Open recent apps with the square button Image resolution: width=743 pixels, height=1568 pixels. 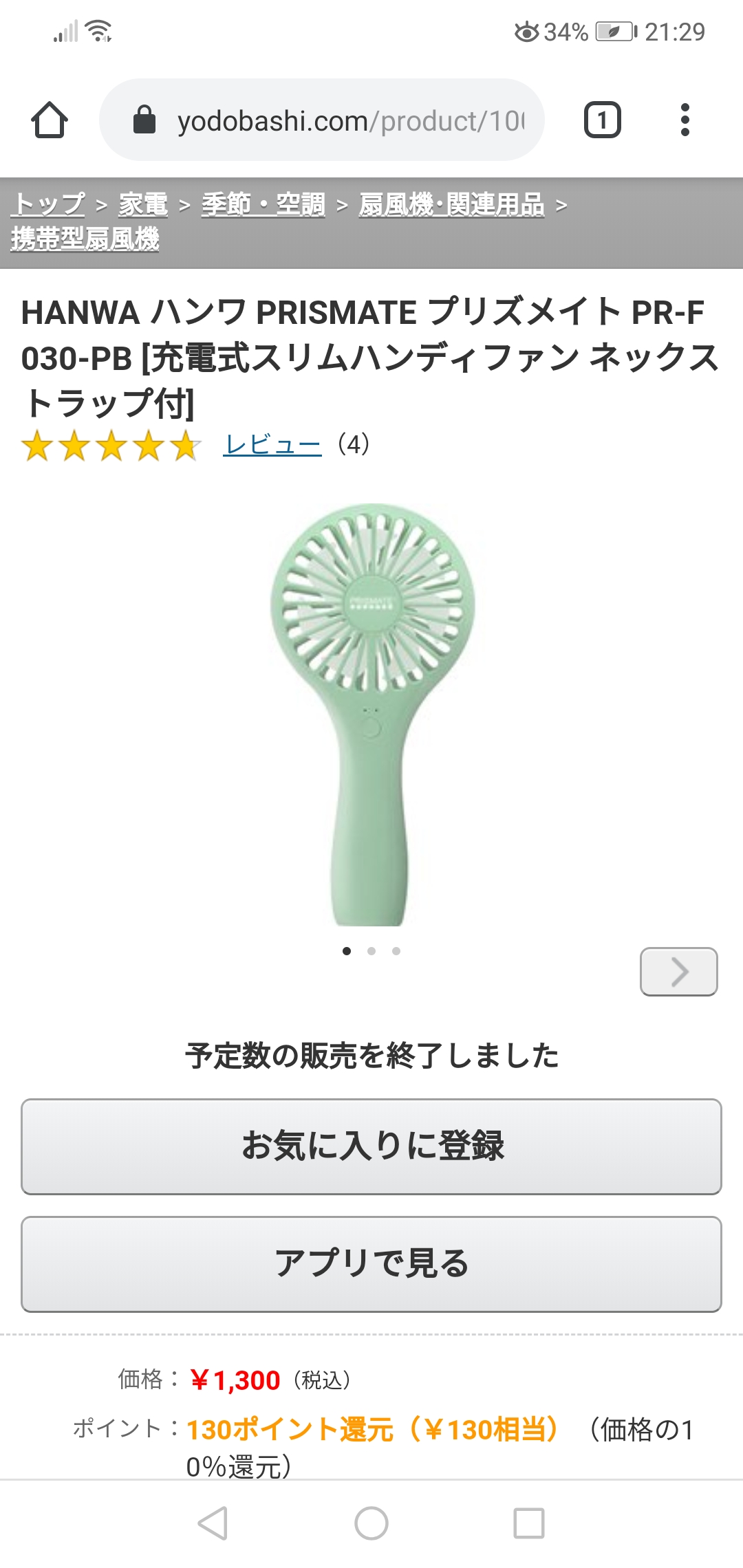coord(528,1523)
